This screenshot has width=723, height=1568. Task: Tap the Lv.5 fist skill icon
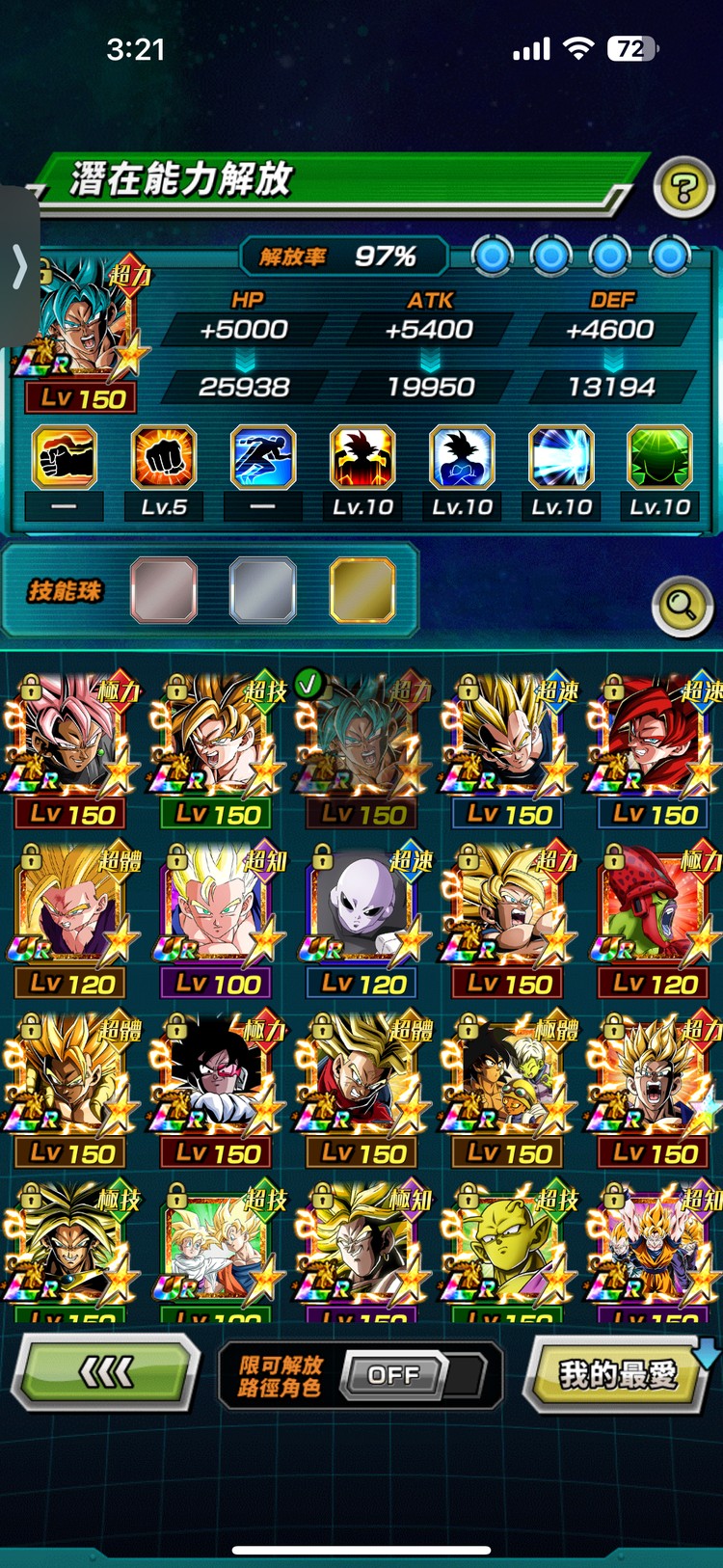point(164,457)
